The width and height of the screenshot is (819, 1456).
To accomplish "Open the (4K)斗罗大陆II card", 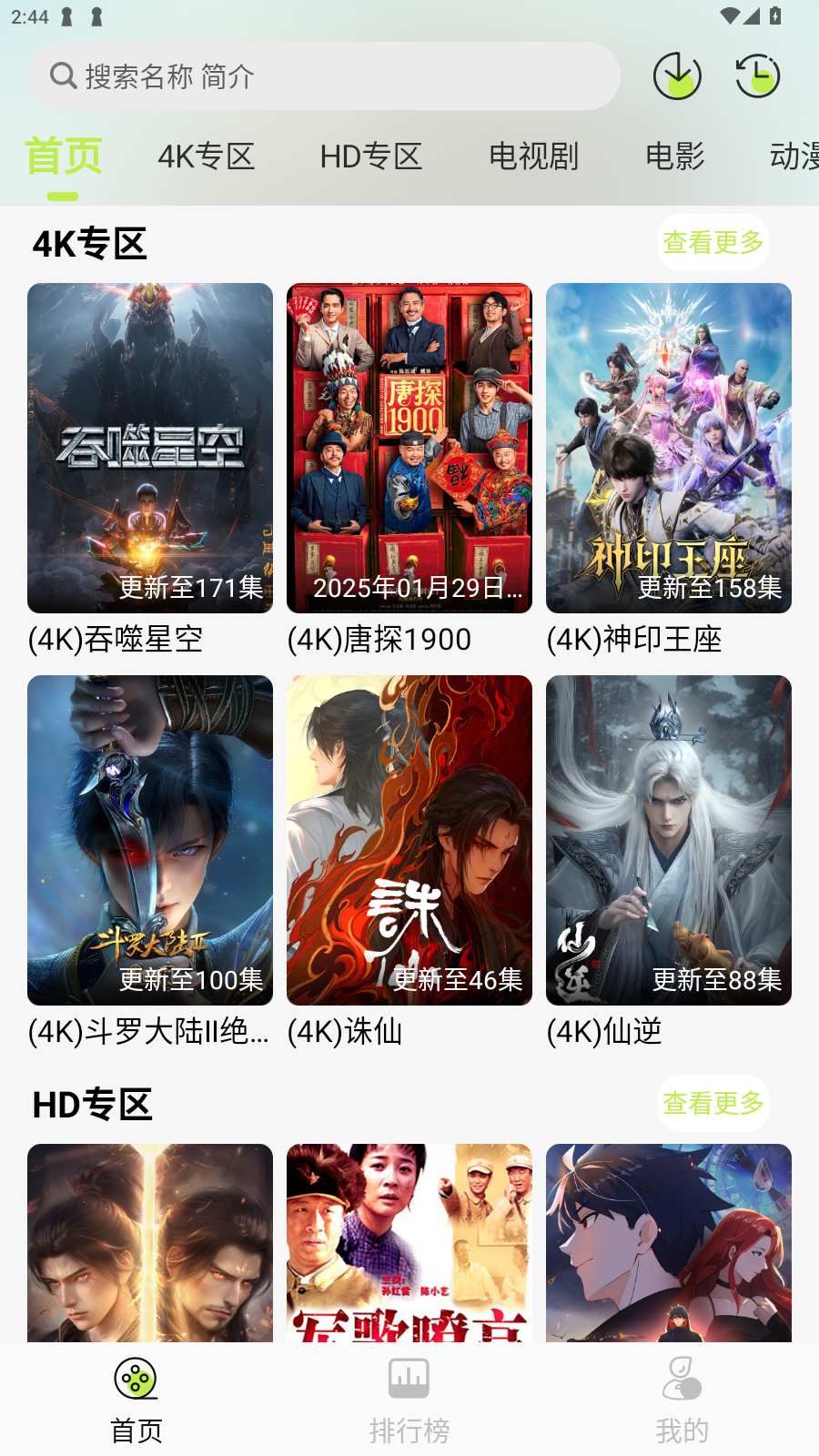I will tap(150, 840).
